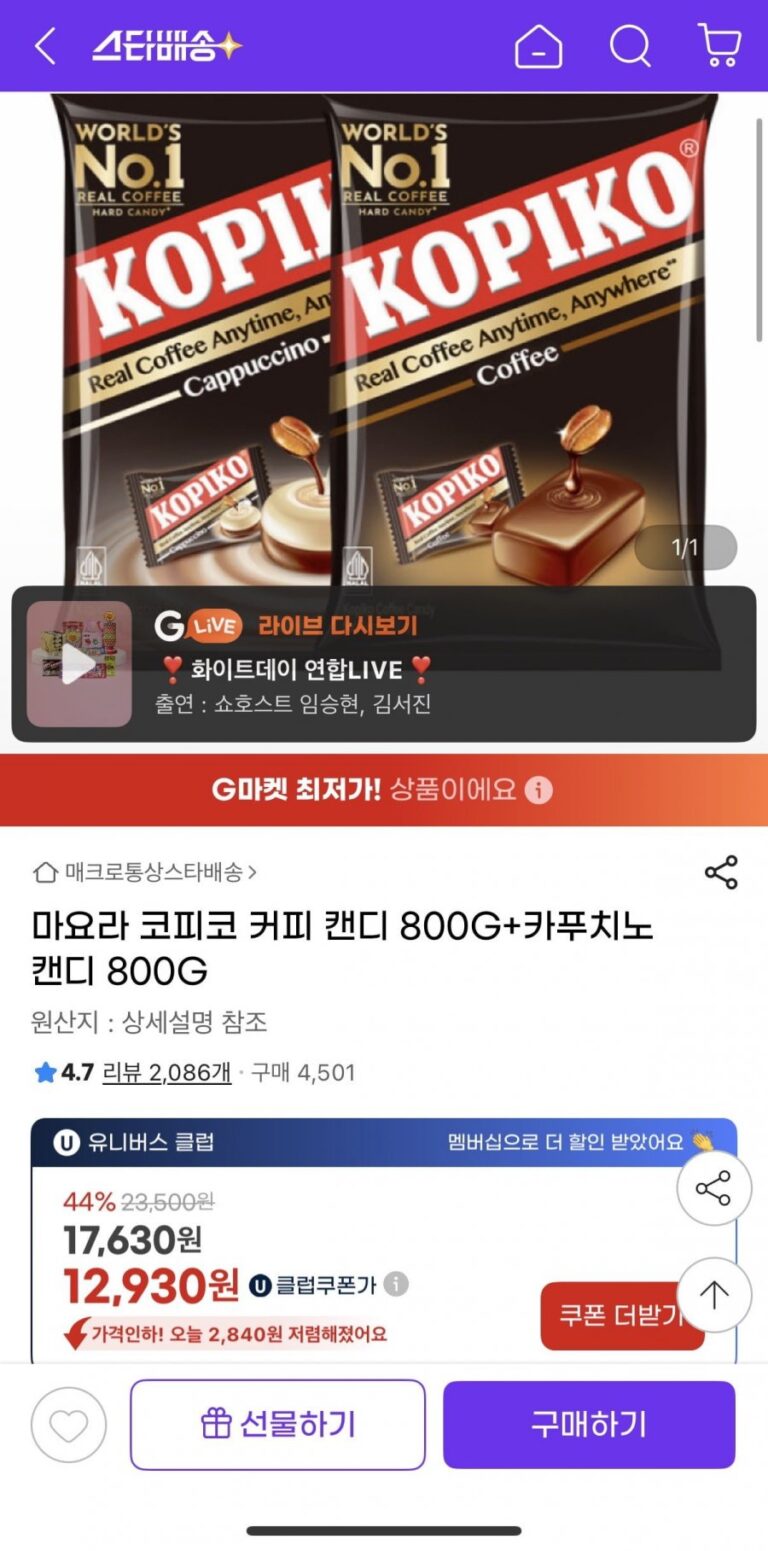The height and width of the screenshot is (1551, 768).
Task: Open the home icon in header
Action: pyautogui.click(x=538, y=46)
